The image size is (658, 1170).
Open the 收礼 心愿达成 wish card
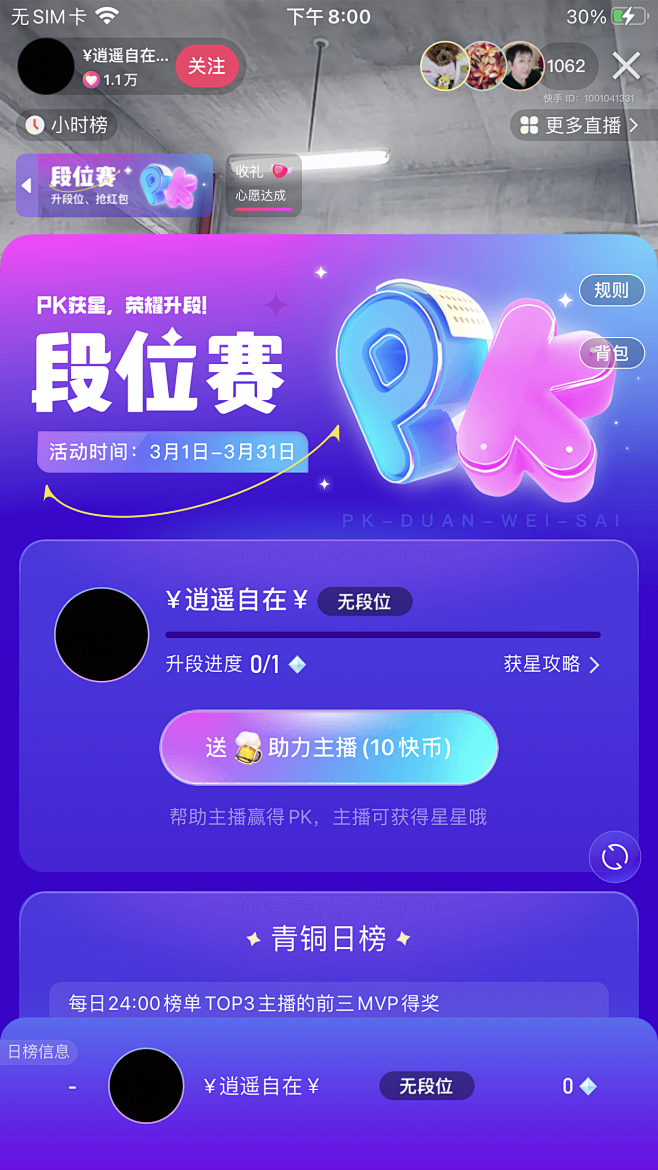(x=262, y=185)
